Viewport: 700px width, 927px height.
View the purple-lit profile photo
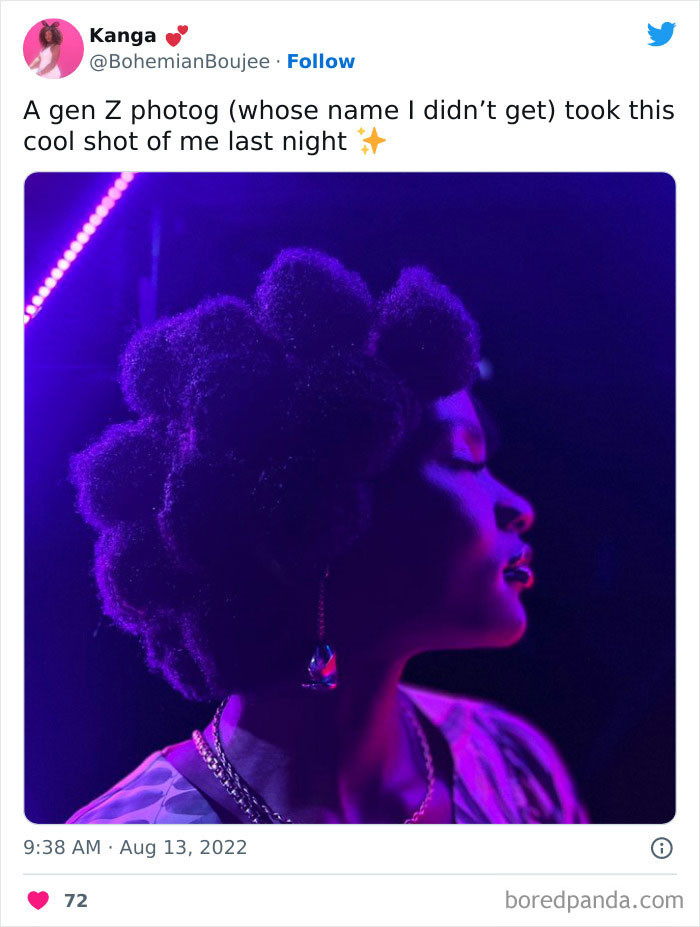coord(350,497)
